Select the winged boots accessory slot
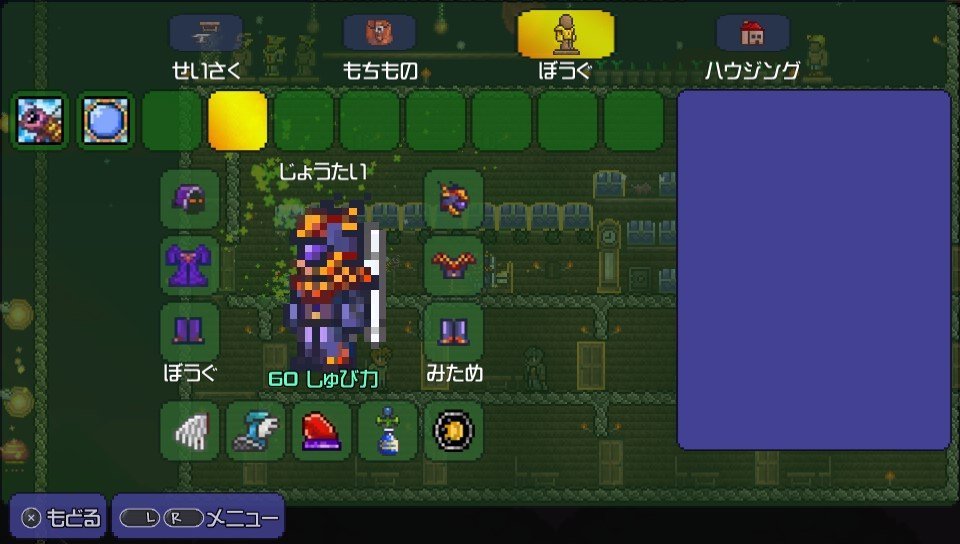This screenshot has height=544, width=960. coord(256,431)
